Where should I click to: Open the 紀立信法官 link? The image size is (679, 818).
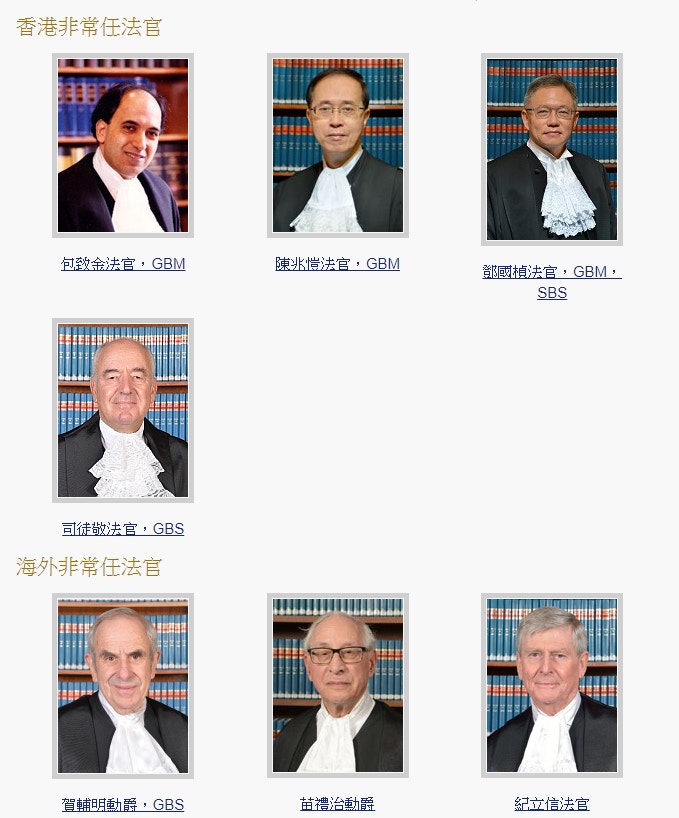pos(551,804)
